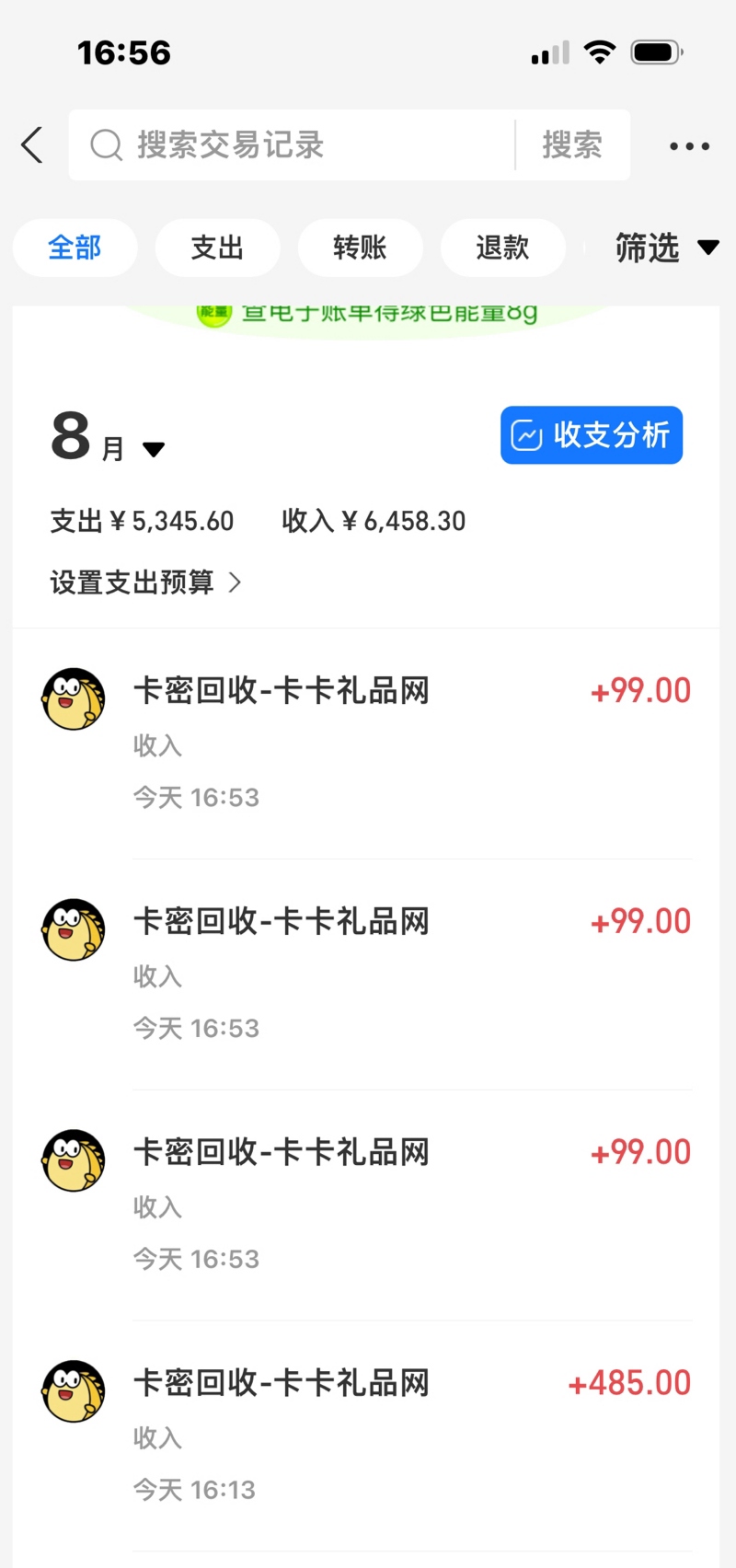736x1568 pixels.
Task: Open 设置支出预算 budget settings
Action: coord(145,582)
